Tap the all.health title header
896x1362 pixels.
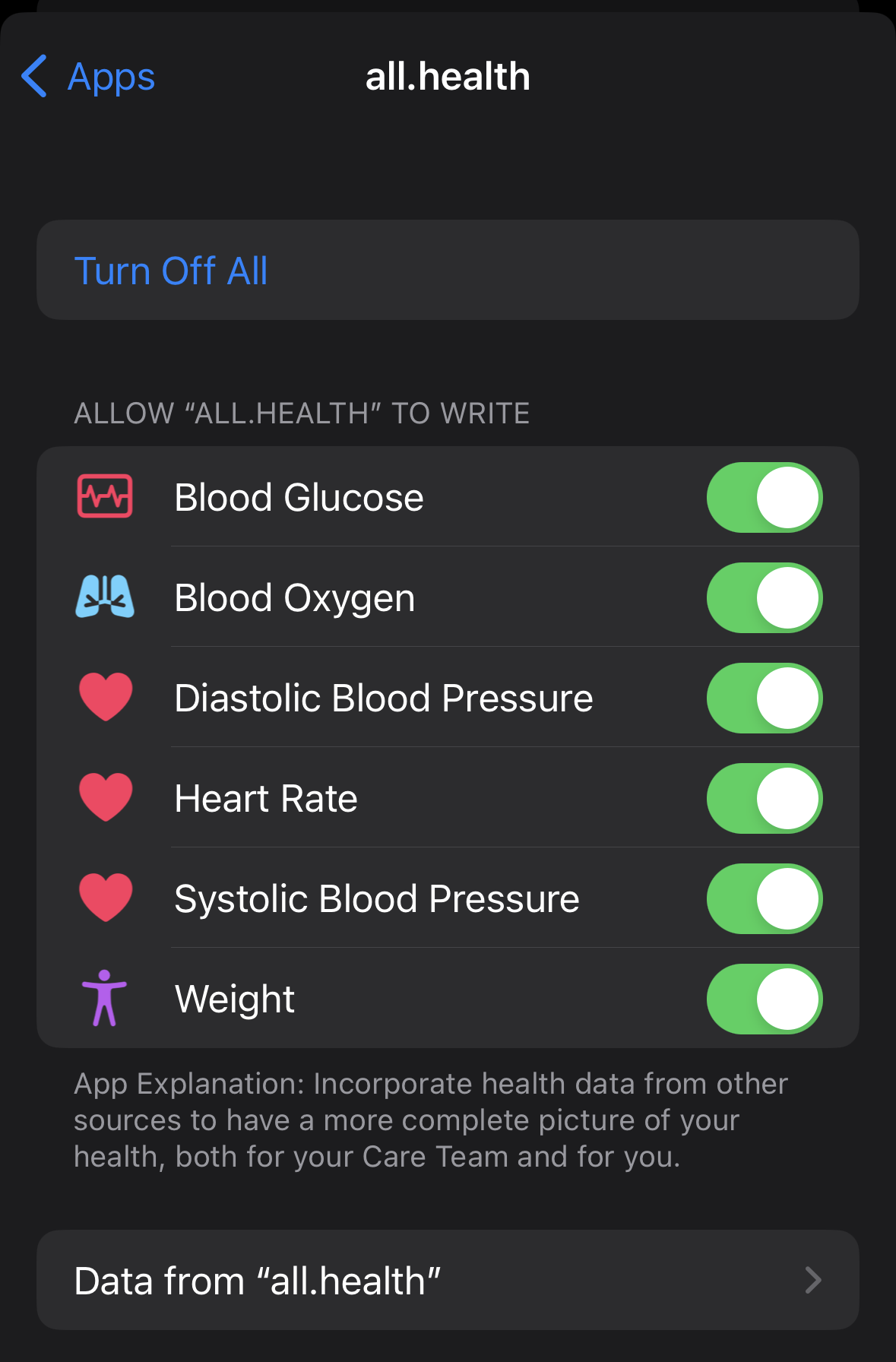coord(448,76)
